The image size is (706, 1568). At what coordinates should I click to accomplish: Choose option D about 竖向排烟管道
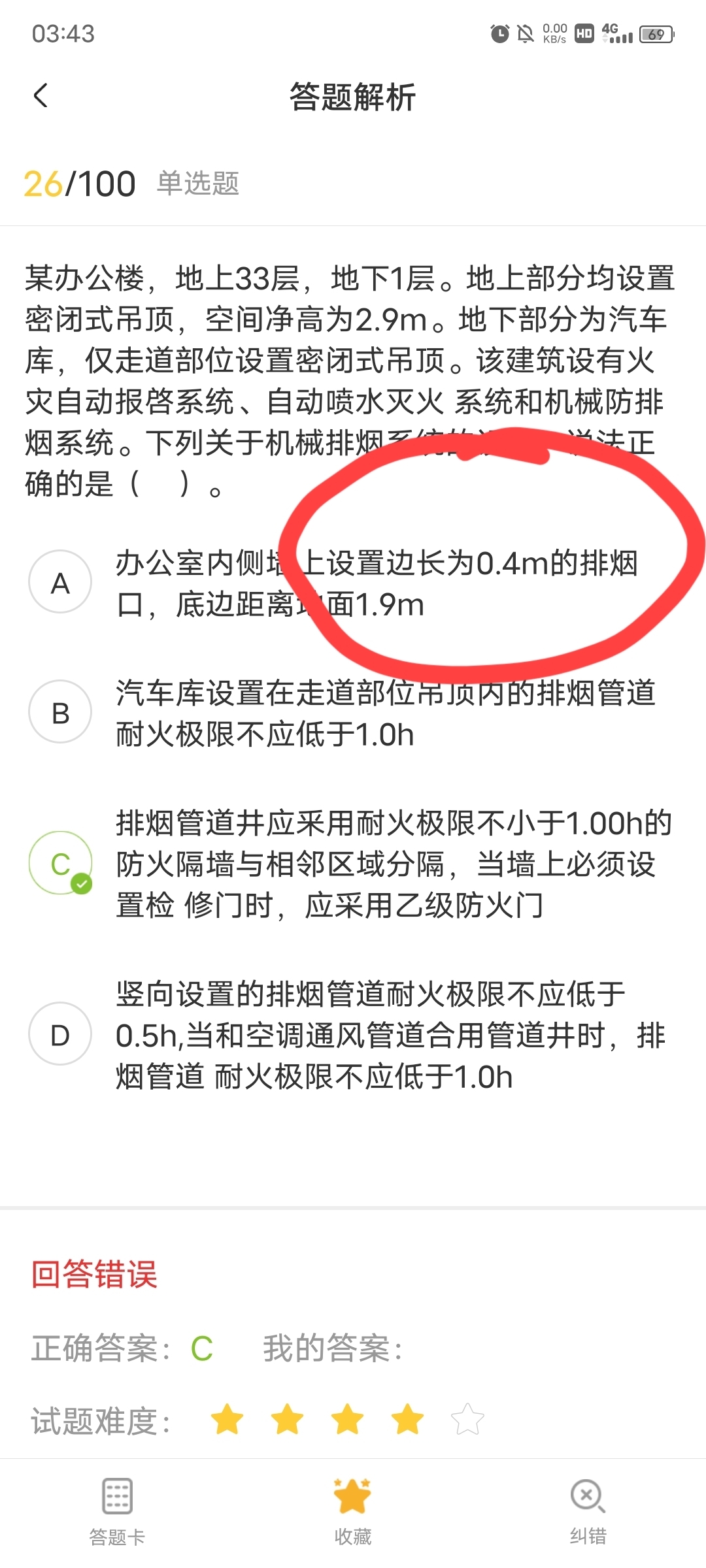tap(60, 1035)
